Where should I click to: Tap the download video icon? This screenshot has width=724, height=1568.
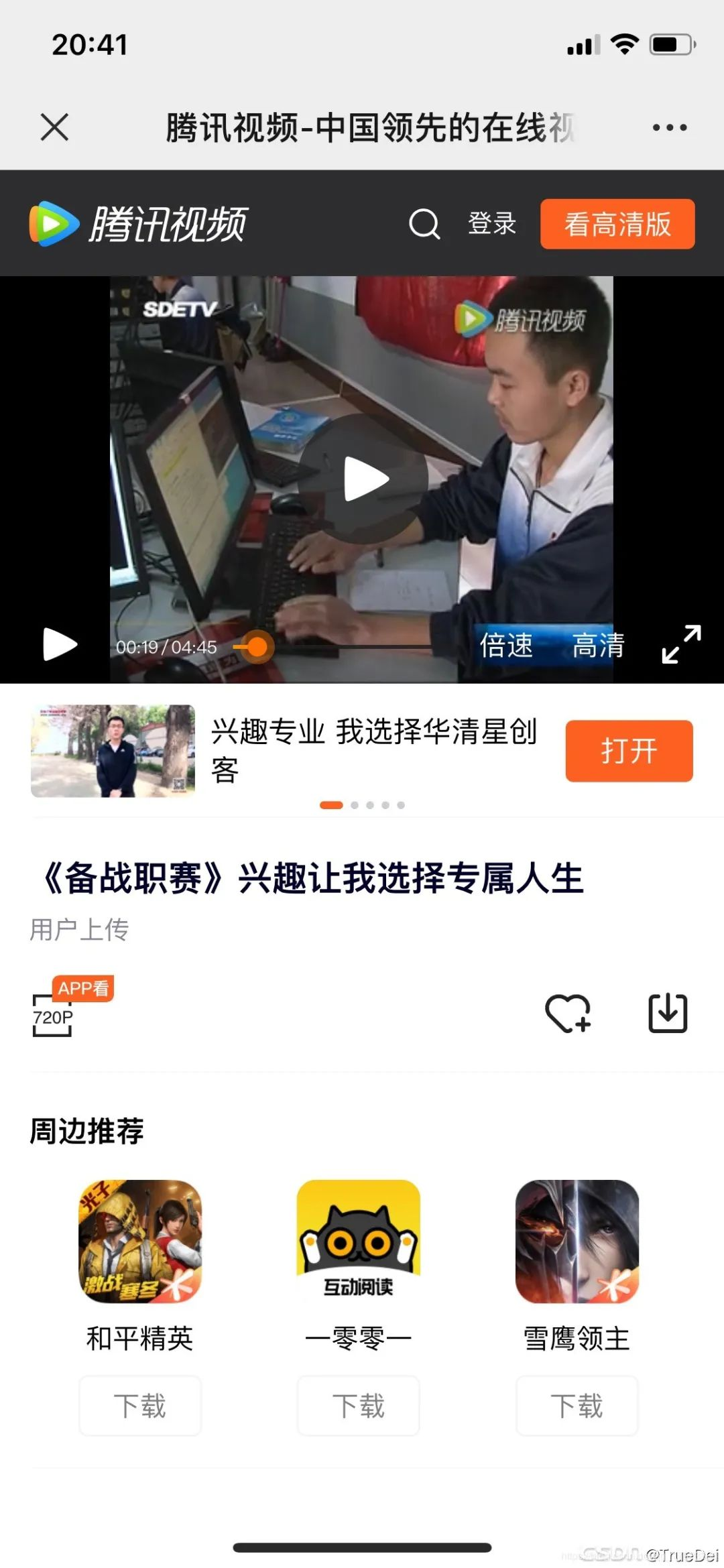pyautogui.click(x=668, y=1012)
